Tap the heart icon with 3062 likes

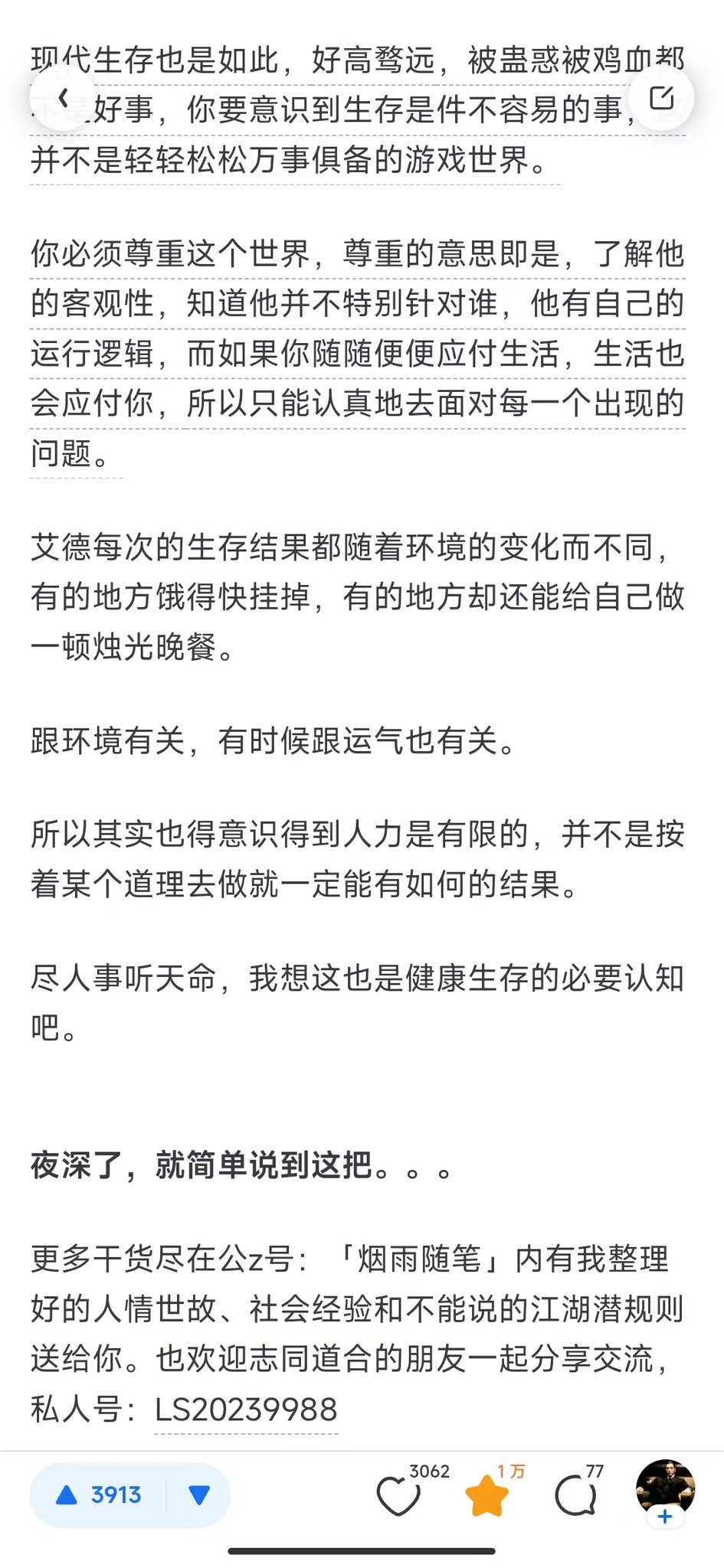point(398,1496)
